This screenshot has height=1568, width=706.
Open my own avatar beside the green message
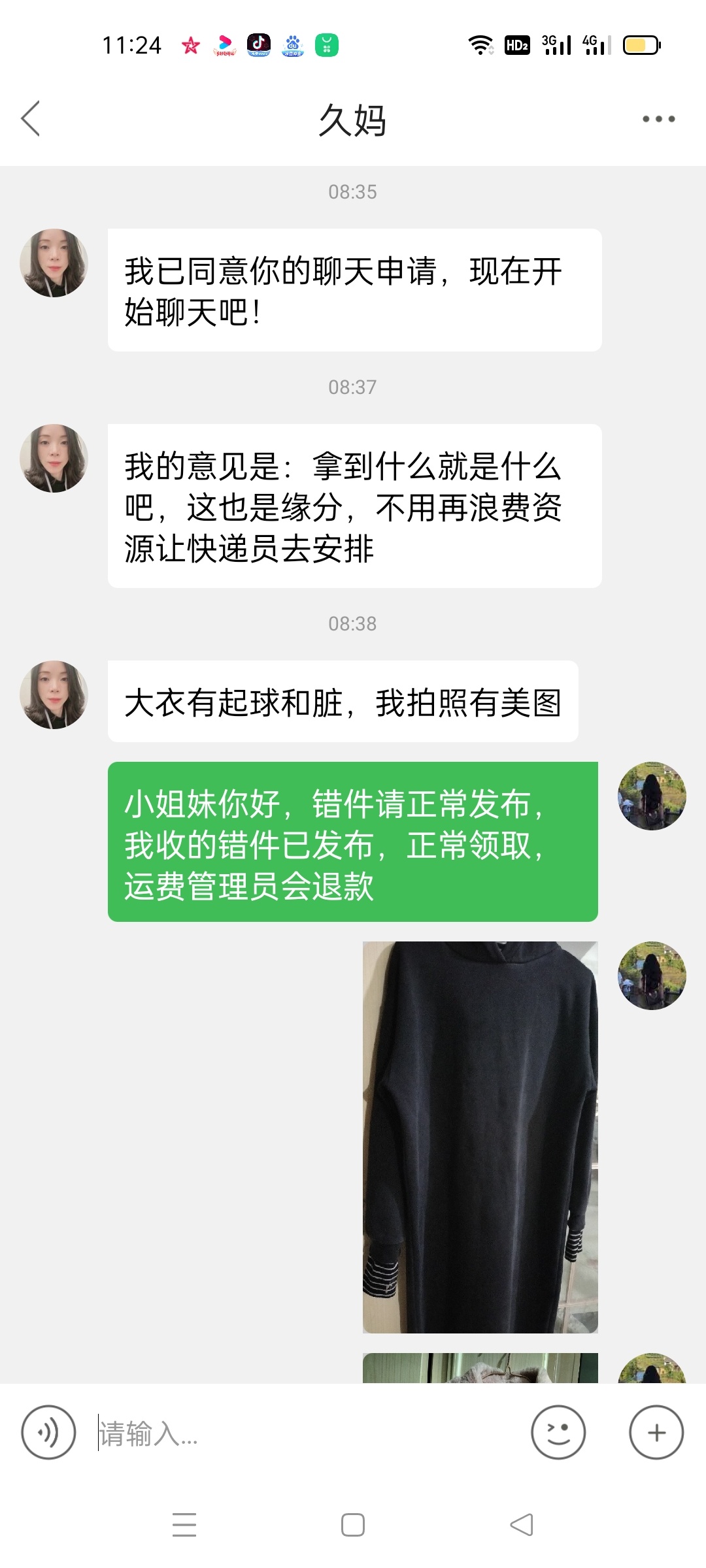point(652,796)
